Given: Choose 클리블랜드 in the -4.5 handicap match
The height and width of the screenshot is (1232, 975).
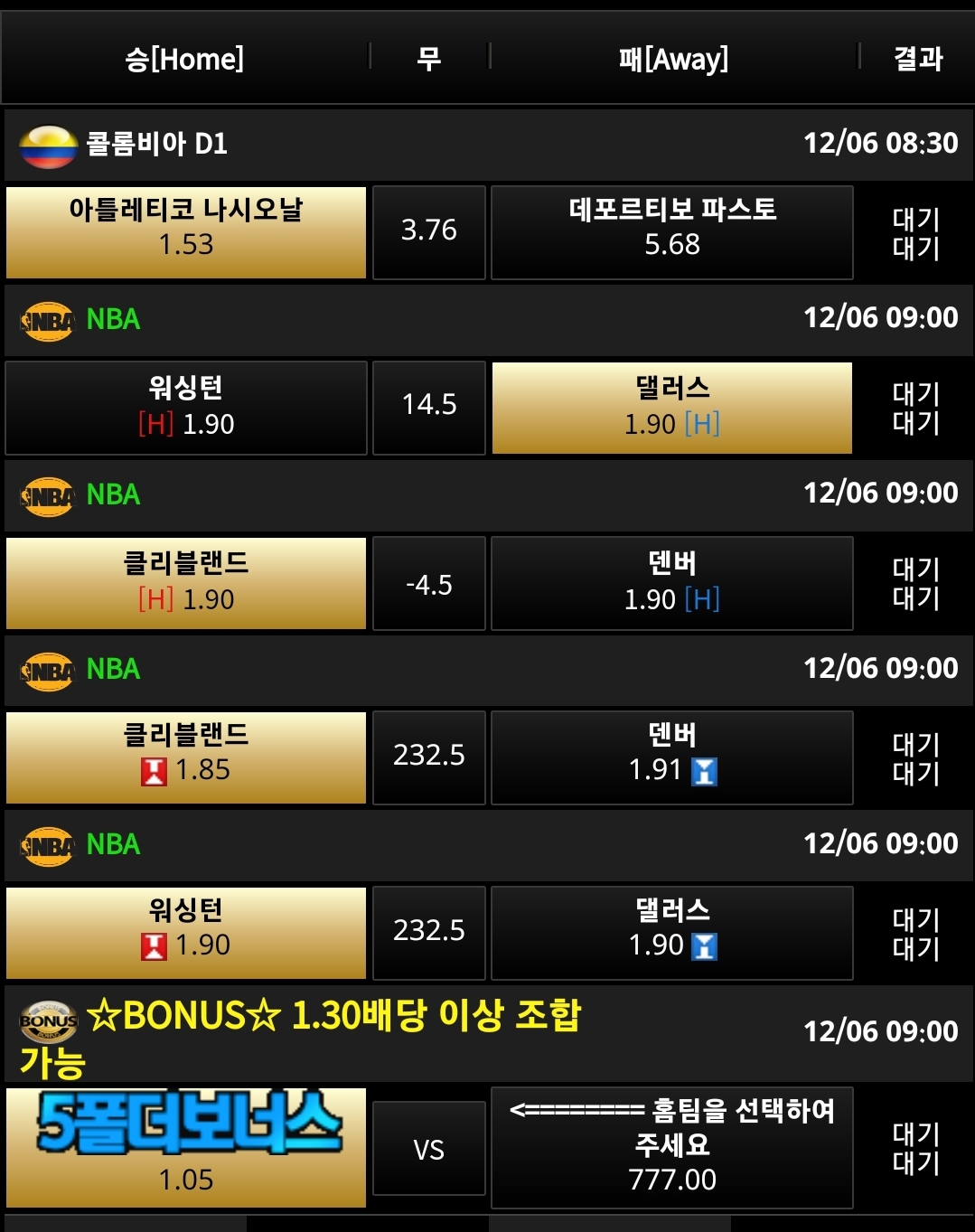Looking at the screenshot, I should pyautogui.click(x=186, y=583).
